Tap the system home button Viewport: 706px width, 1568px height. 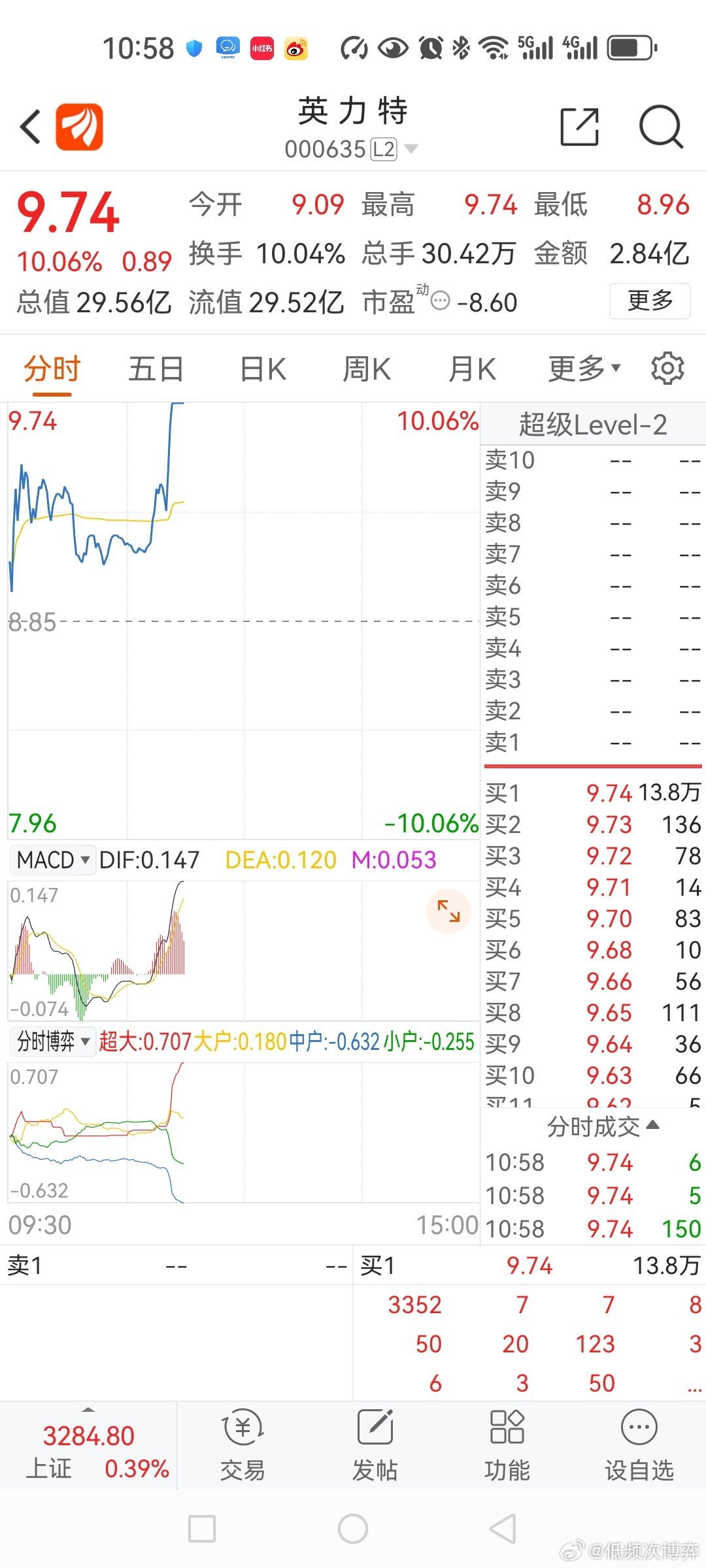coord(353,1529)
